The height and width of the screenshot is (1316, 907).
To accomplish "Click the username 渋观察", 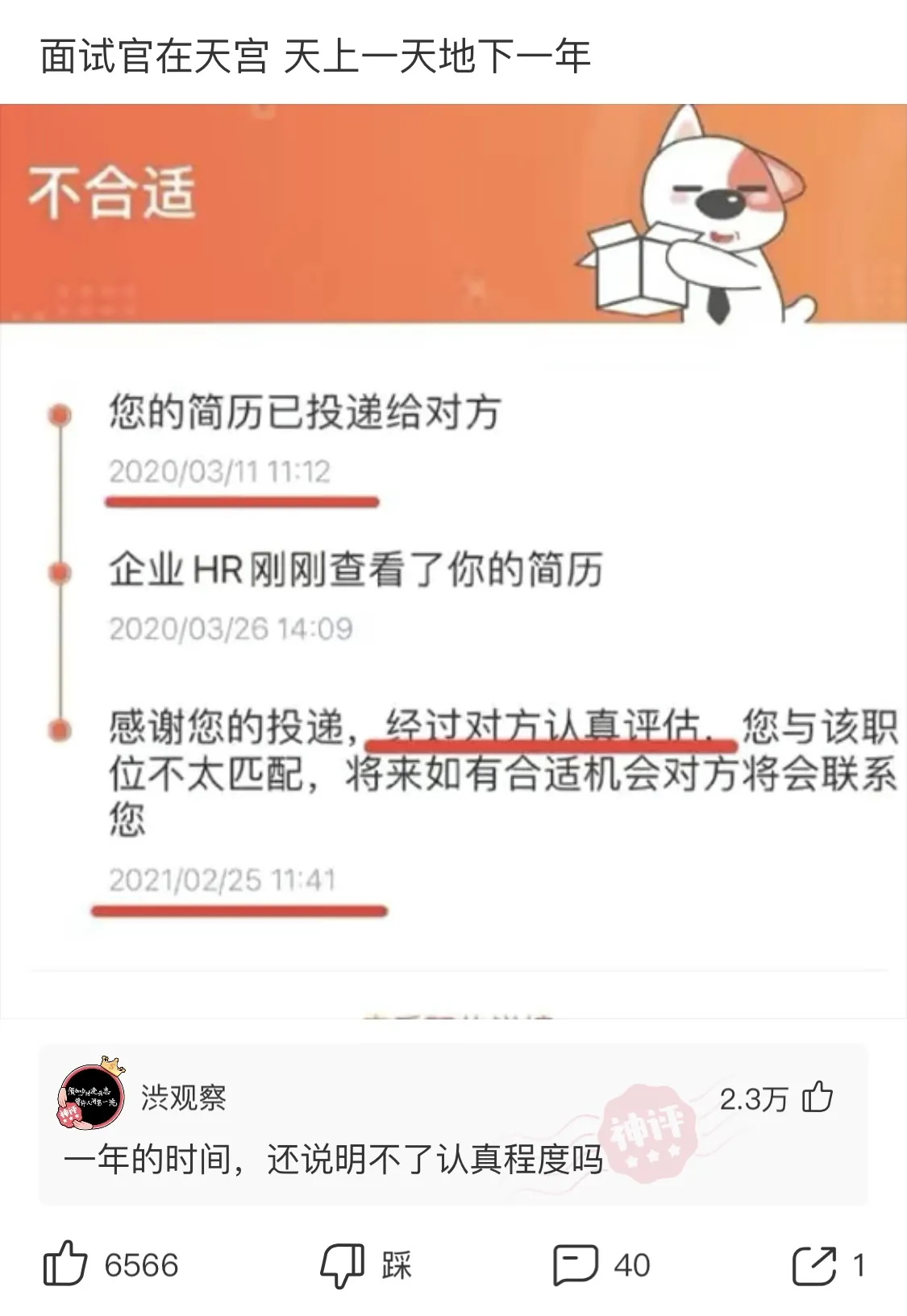I will pos(183,1097).
